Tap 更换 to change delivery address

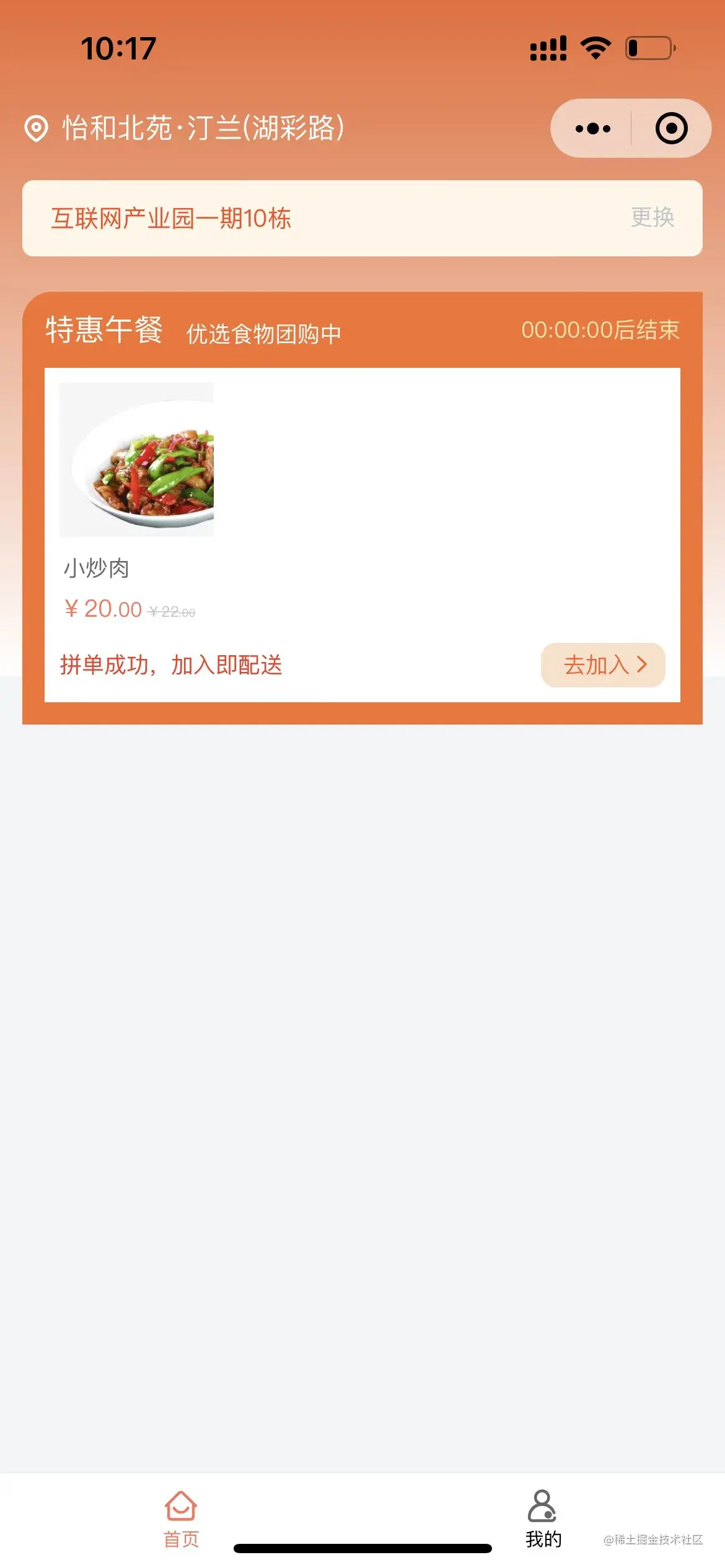652,218
